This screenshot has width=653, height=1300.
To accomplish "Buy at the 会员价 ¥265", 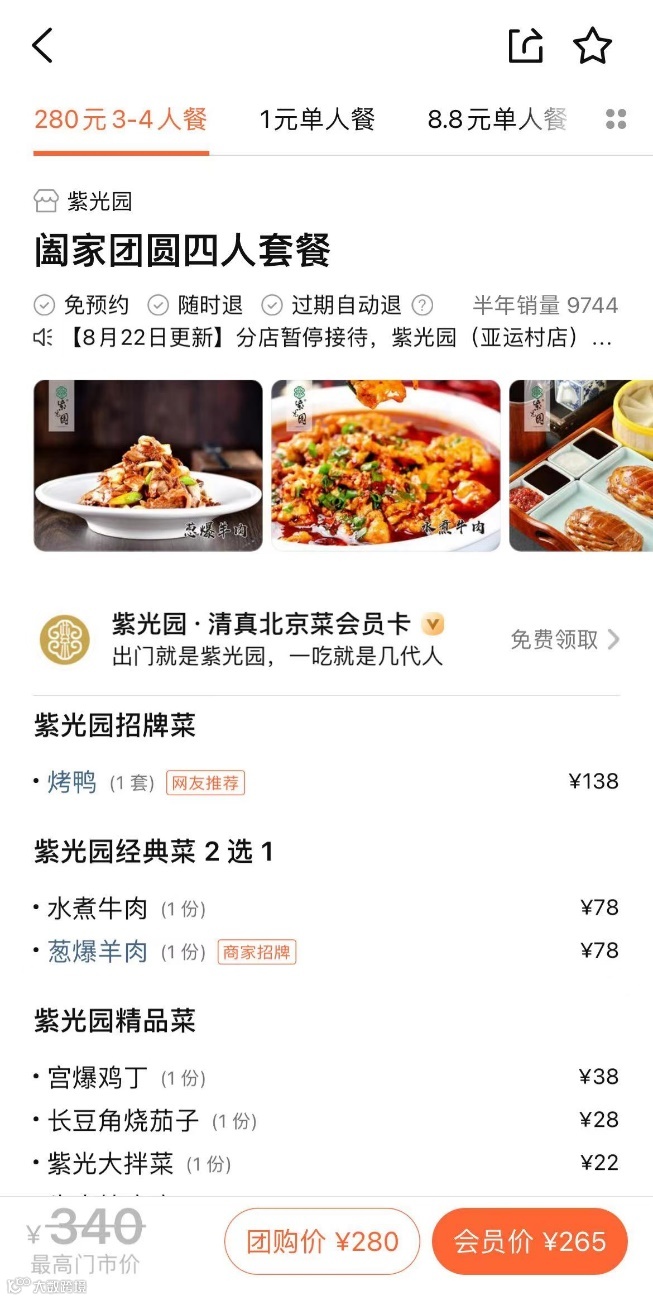I will coord(530,1242).
